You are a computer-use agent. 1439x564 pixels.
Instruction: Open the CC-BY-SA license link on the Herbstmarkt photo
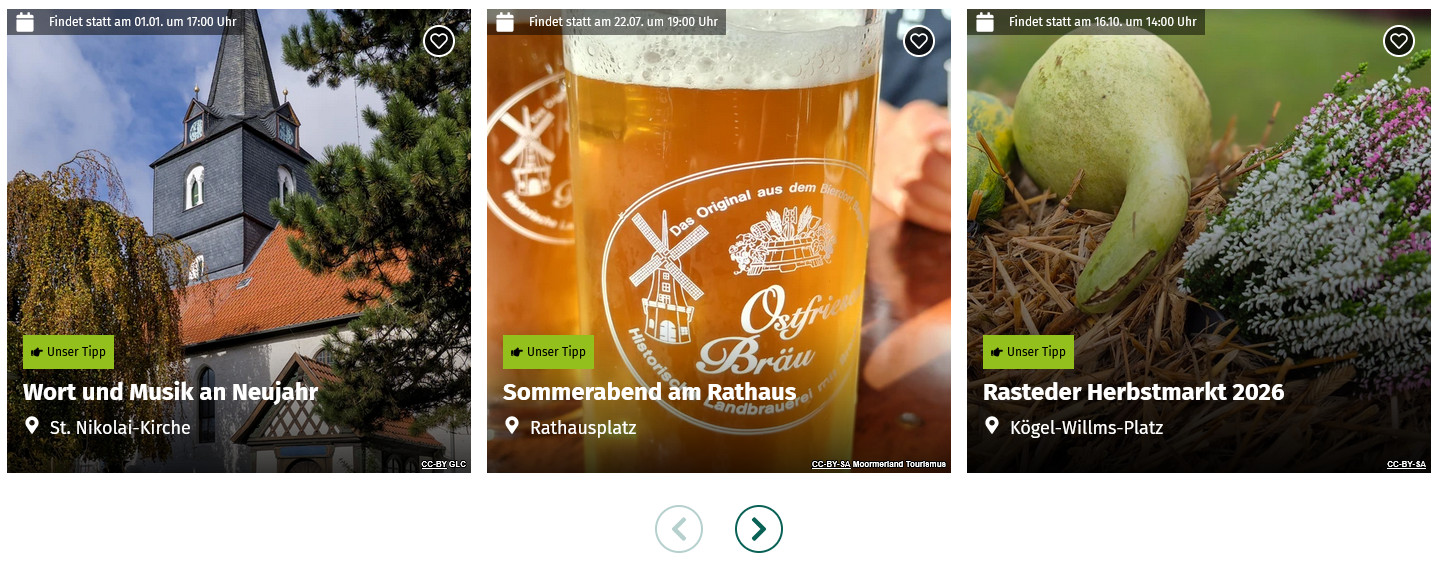point(1406,464)
